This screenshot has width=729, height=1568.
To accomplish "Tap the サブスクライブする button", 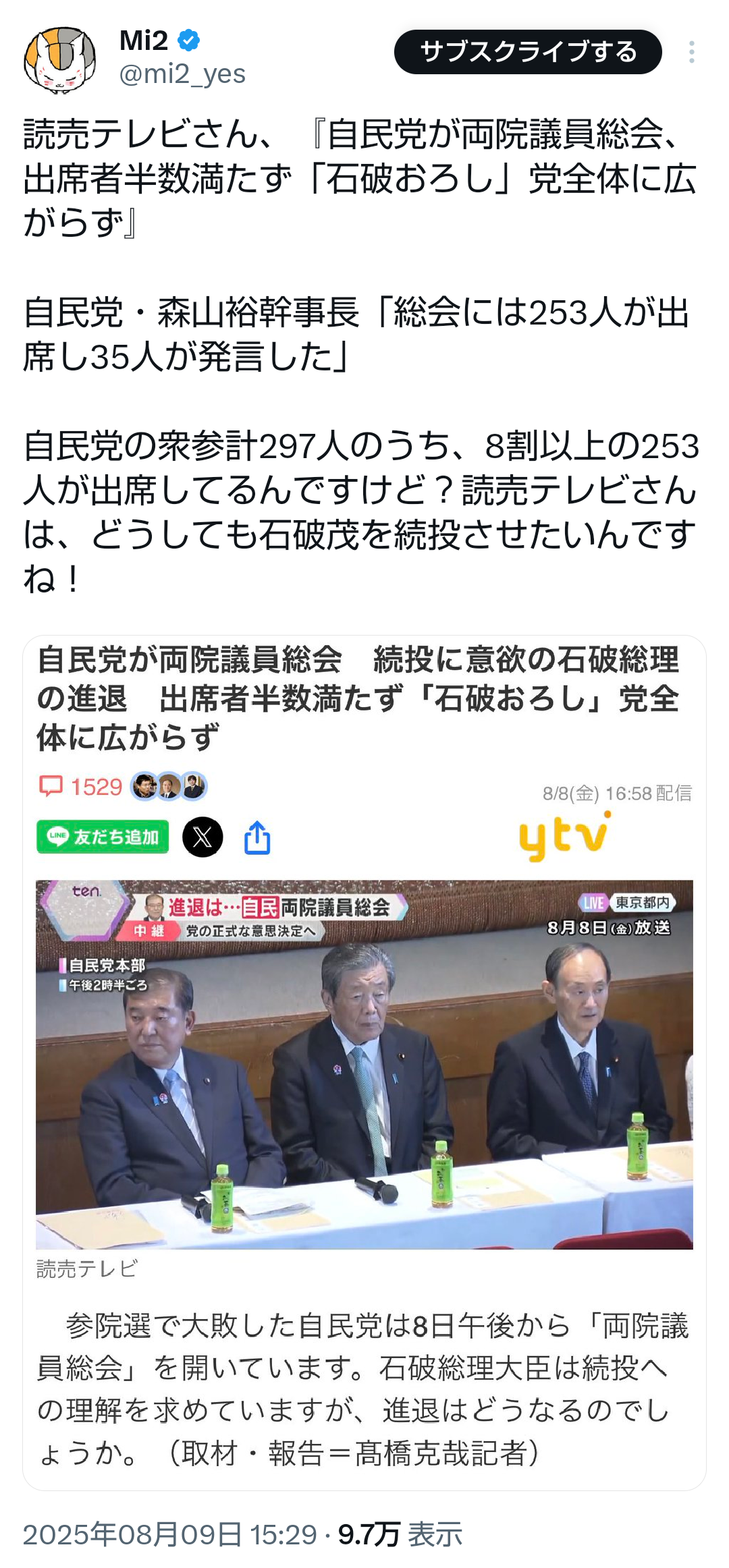I will (528, 52).
